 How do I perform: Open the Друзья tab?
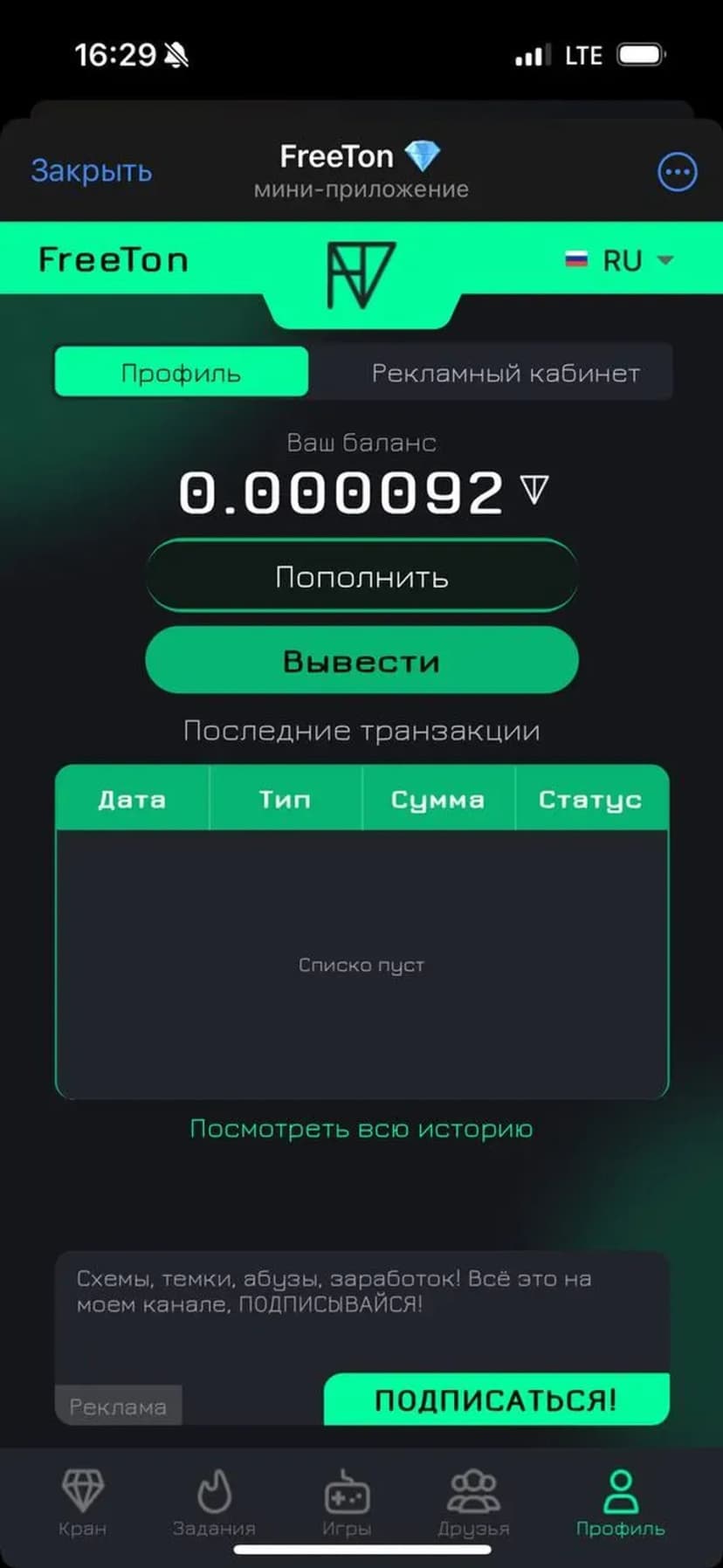pyautogui.click(x=473, y=1502)
